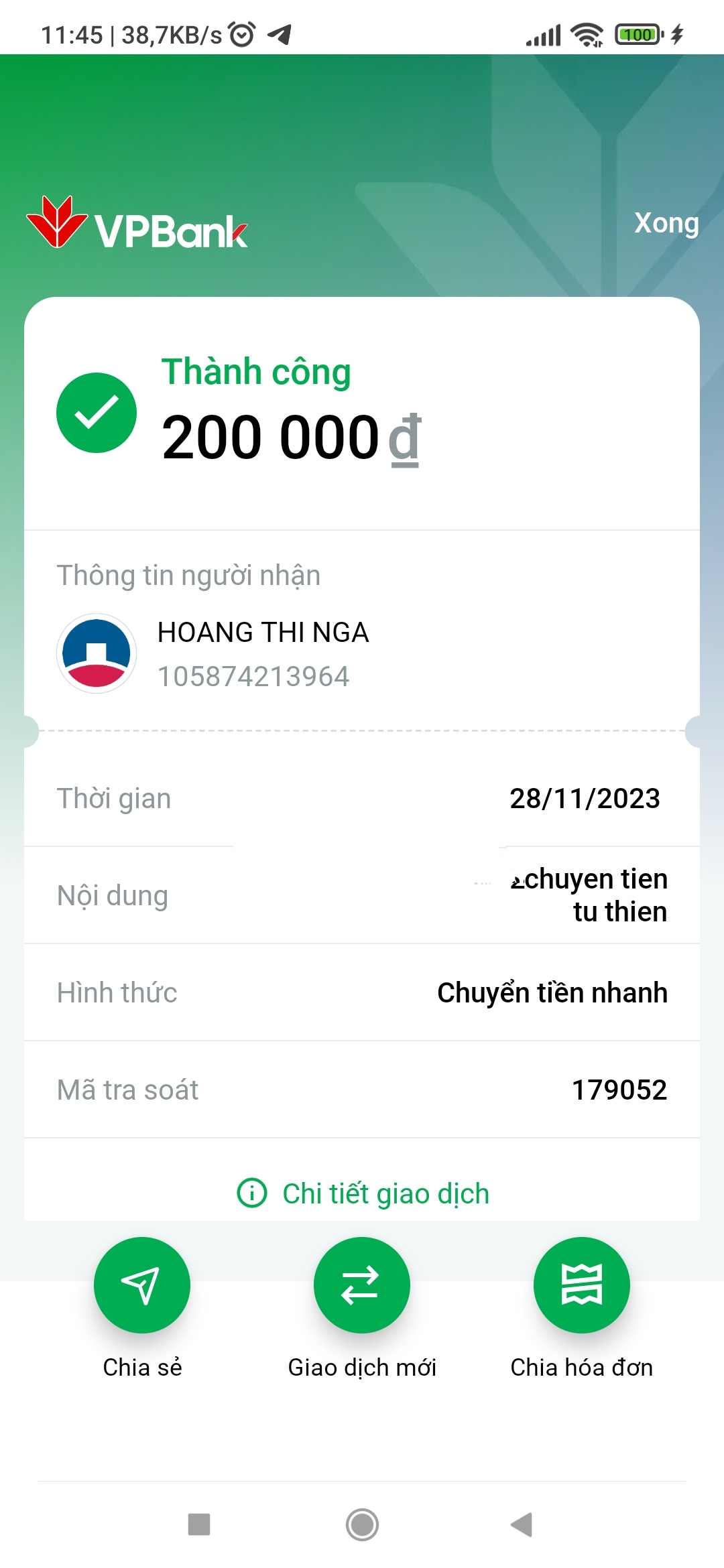Screen dimensions: 724x1568
Task: Split the bill using Chia hóa đơn
Action: (581, 1285)
